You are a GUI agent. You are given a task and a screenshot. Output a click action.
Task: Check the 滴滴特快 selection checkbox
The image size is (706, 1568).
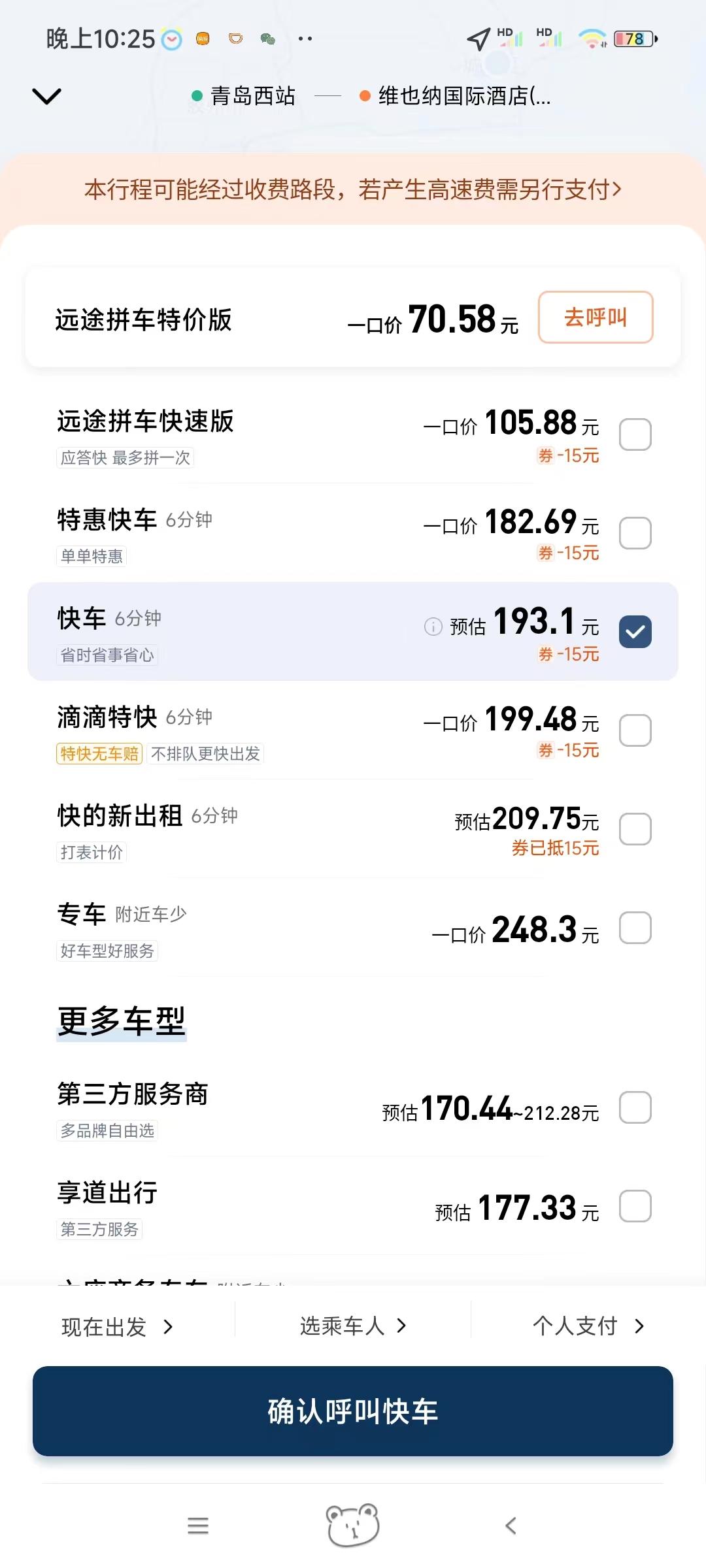click(635, 730)
